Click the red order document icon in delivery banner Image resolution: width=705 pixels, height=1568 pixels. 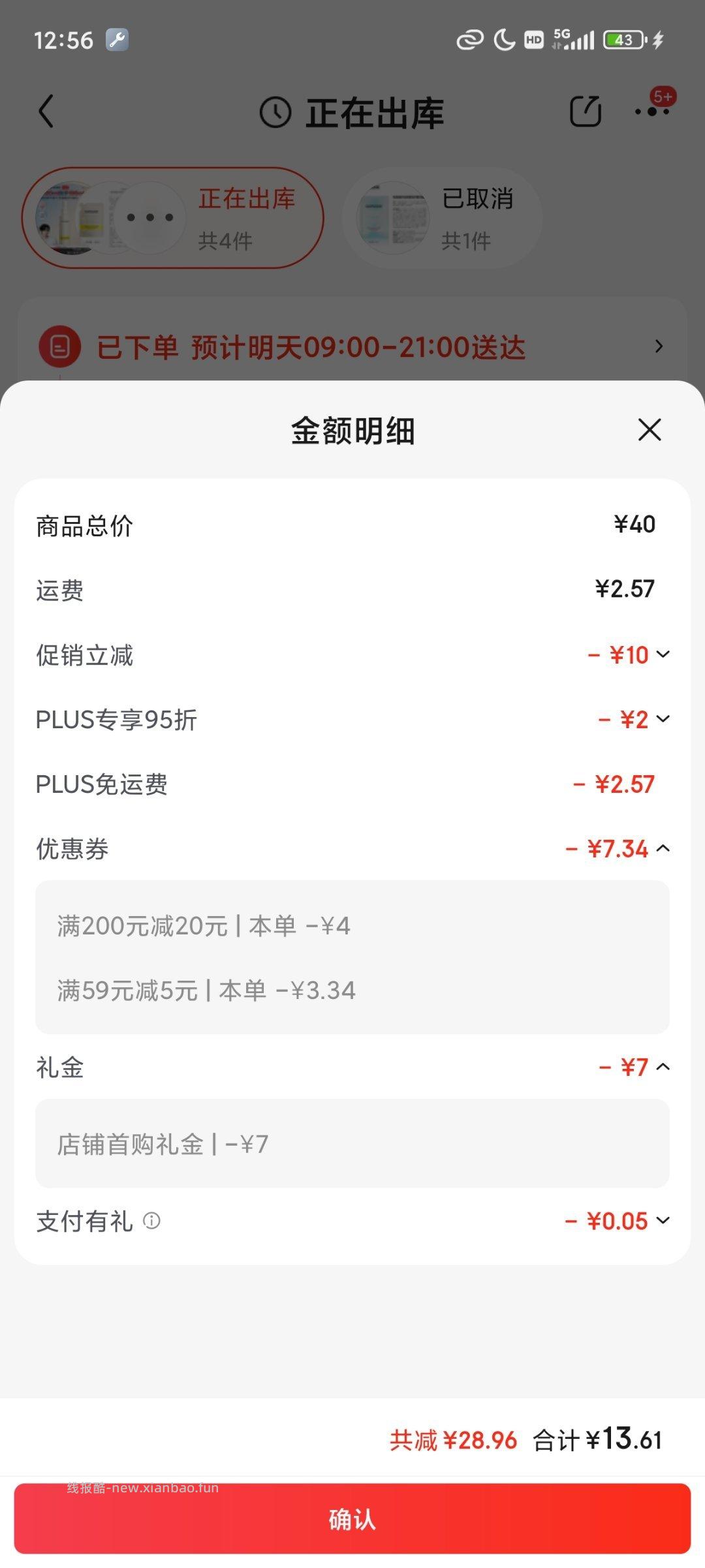pos(61,347)
